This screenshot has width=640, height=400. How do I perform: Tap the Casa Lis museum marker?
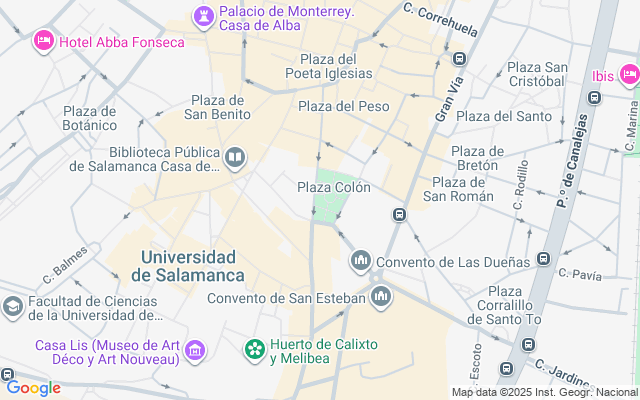coord(195,350)
